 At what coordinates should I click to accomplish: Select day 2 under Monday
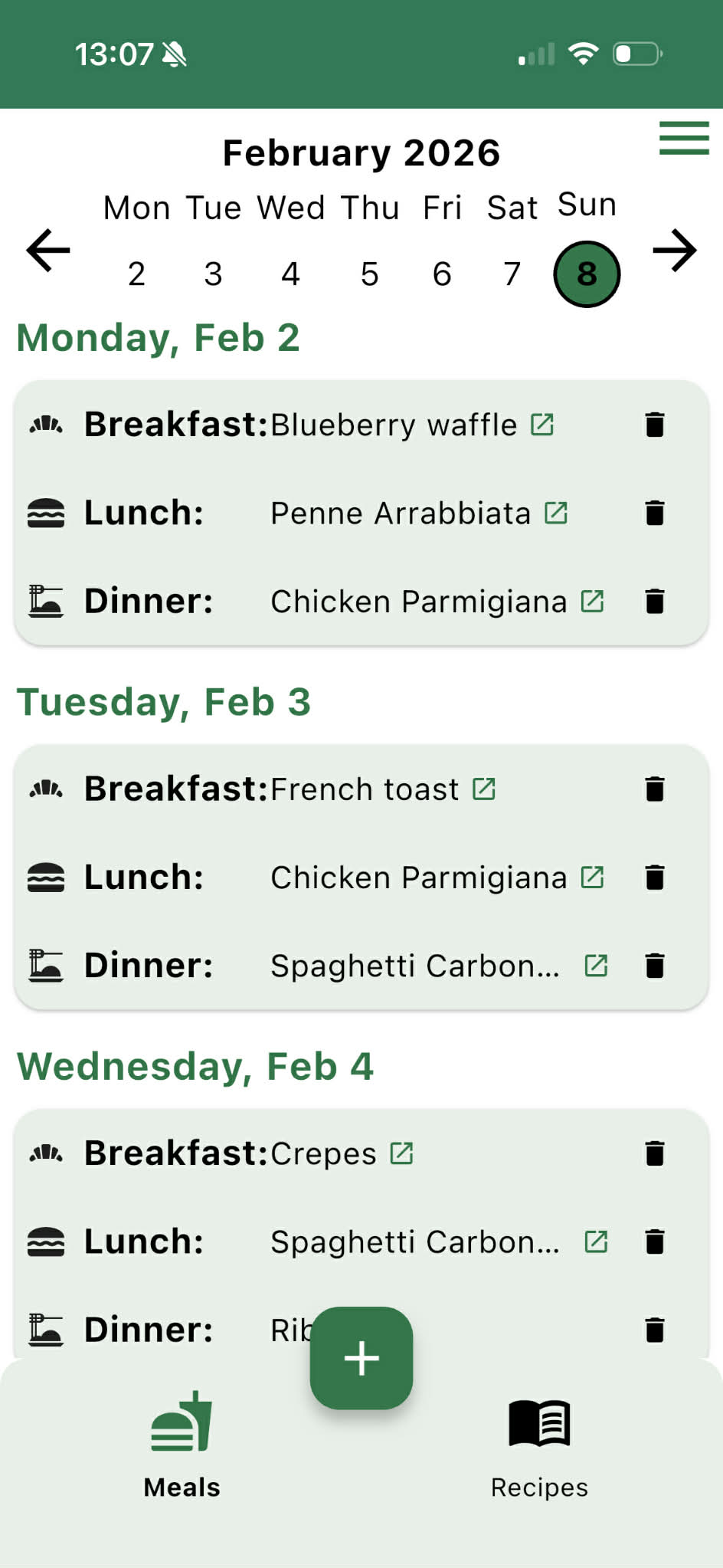point(136,274)
